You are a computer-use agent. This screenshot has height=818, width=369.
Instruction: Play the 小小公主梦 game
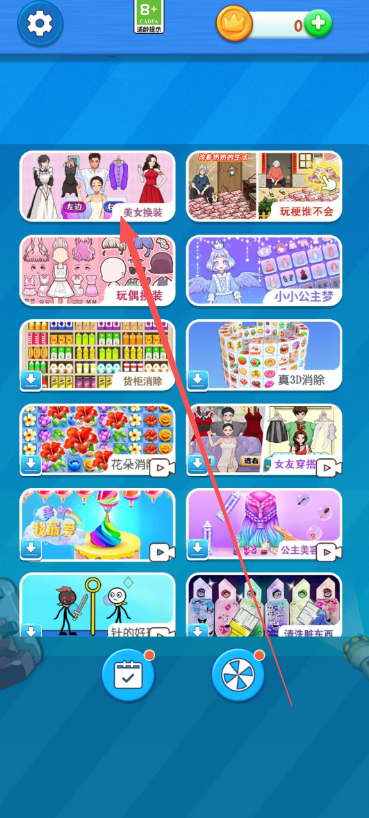click(264, 270)
